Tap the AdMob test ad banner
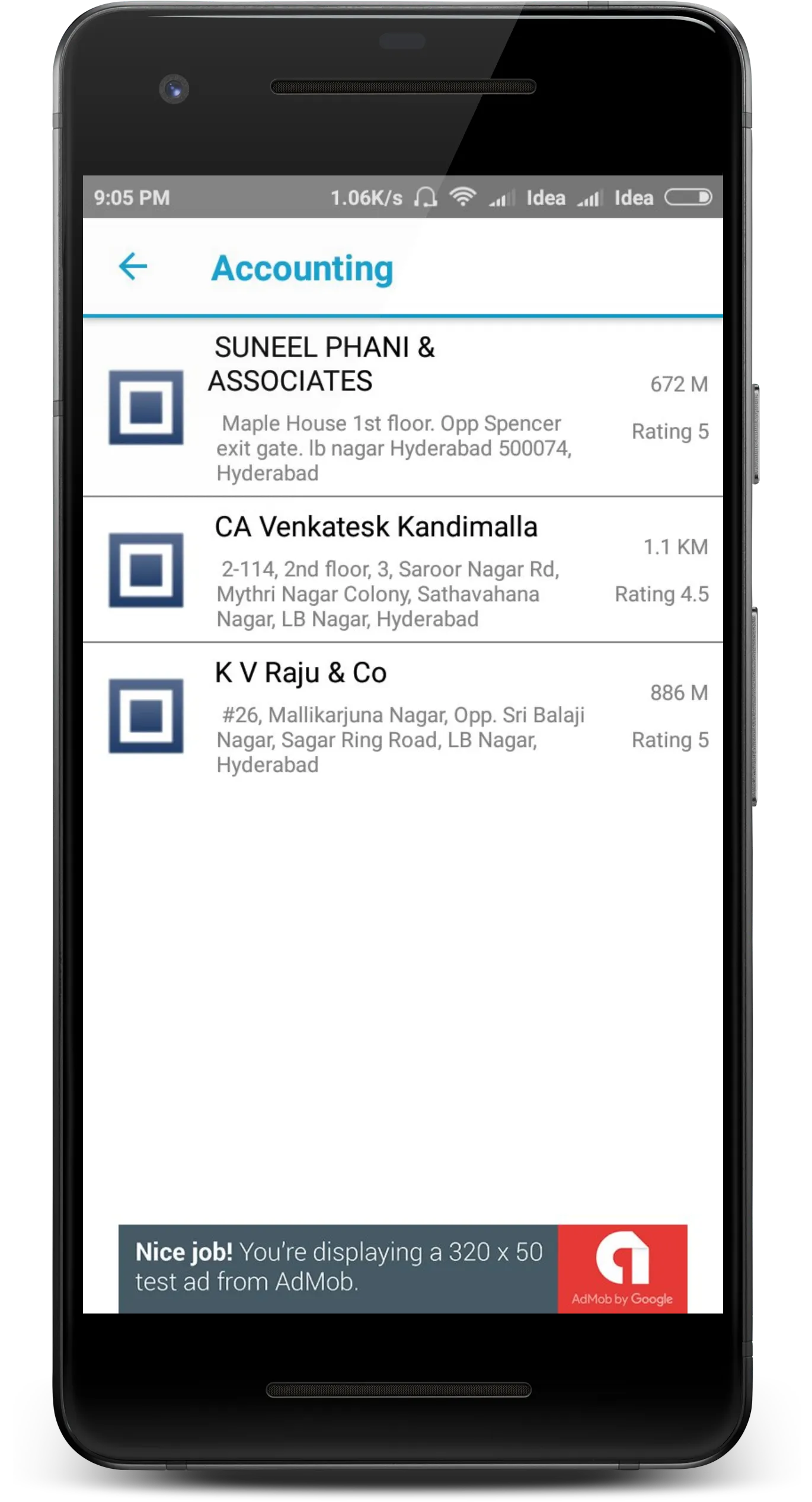The image size is (812, 1502). coord(403,1268)
